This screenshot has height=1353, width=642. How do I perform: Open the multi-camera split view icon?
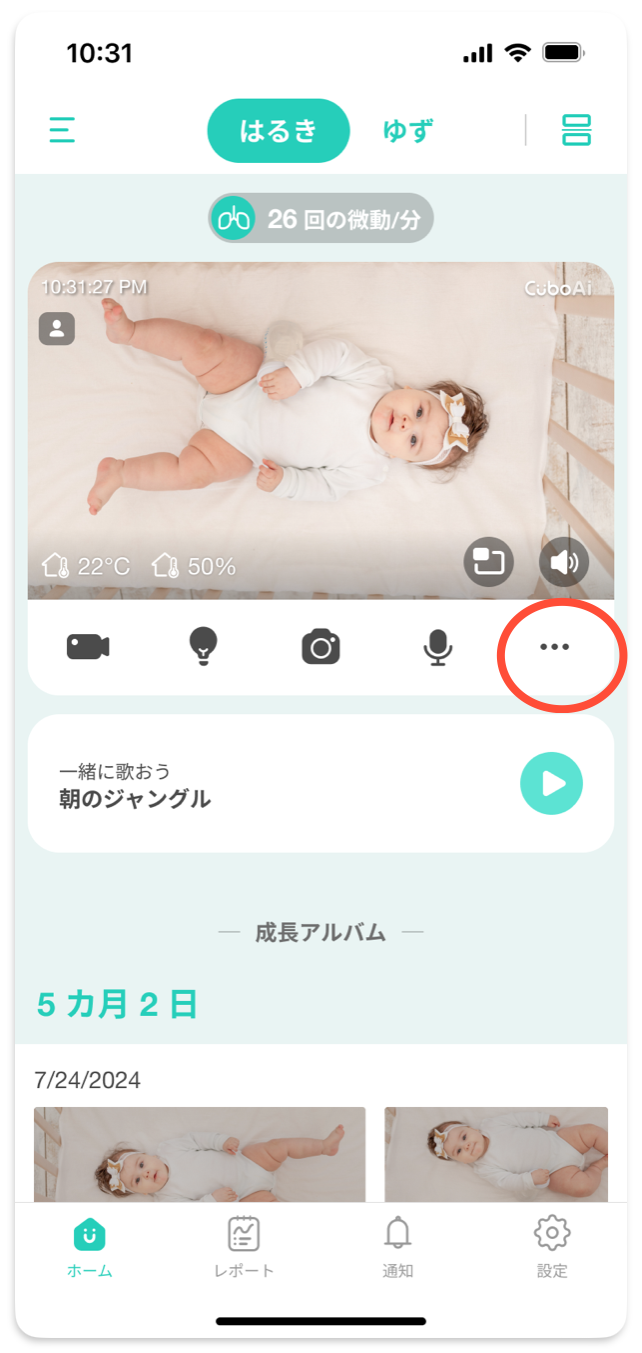tap(576, 130)
